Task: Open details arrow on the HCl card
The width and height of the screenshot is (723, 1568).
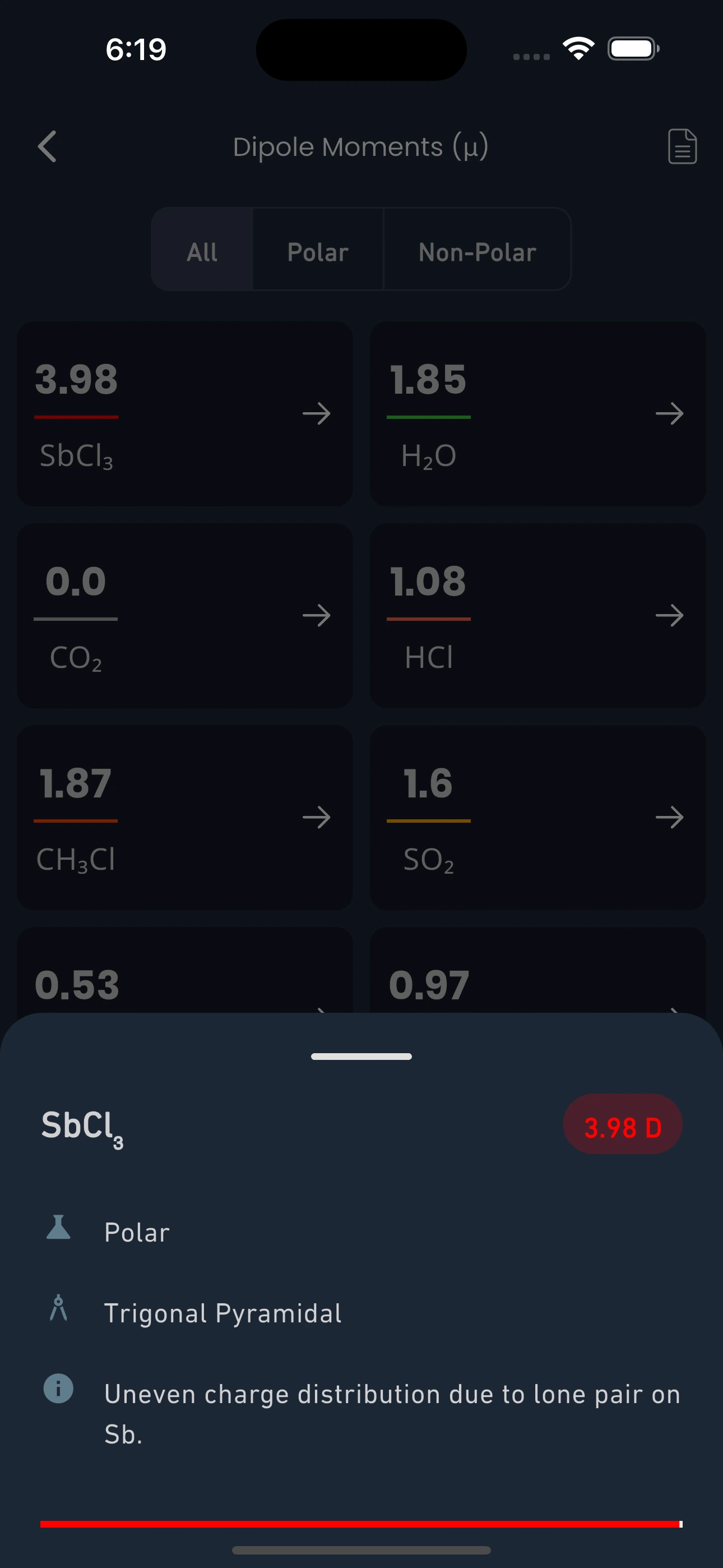Action: click(x=669, y=615)
